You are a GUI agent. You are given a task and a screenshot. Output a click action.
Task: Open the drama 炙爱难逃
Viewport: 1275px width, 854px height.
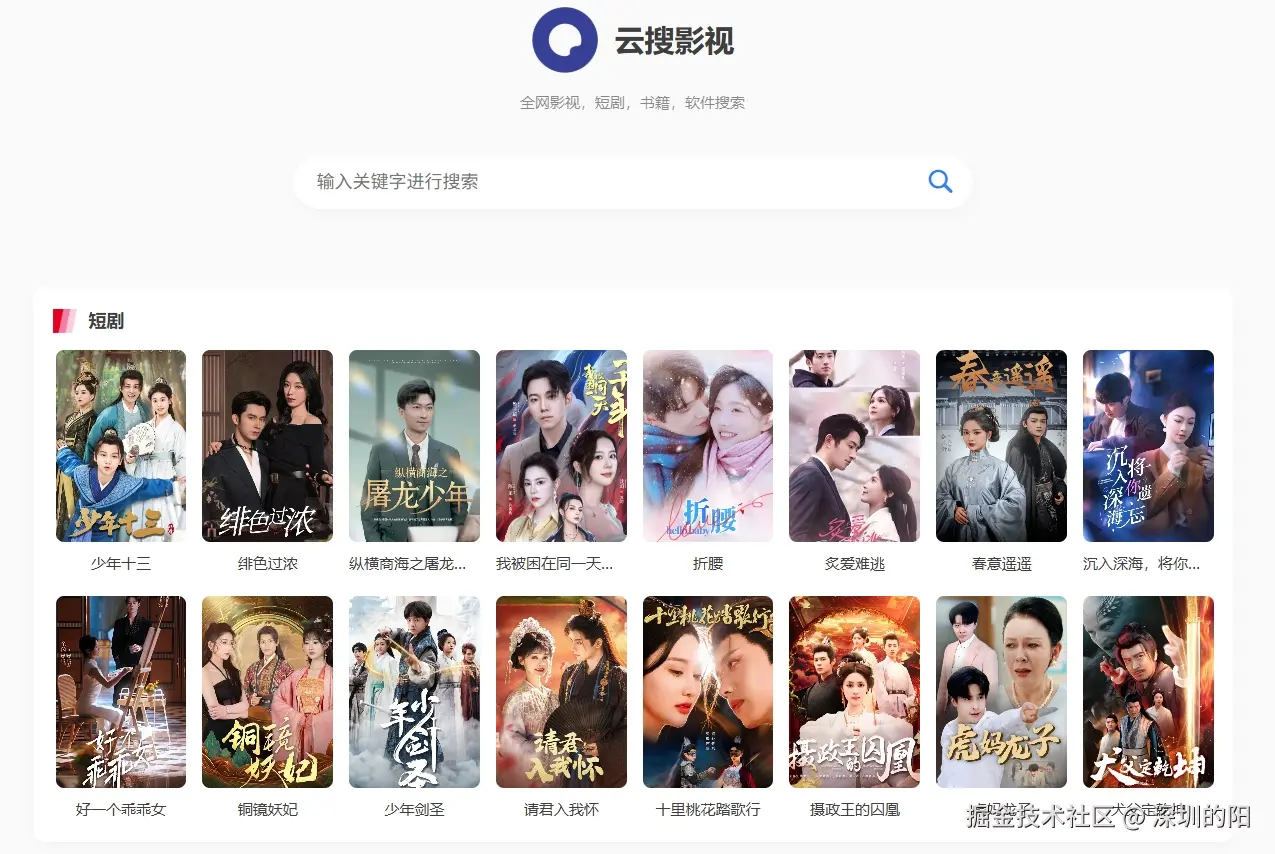(854, 446)
